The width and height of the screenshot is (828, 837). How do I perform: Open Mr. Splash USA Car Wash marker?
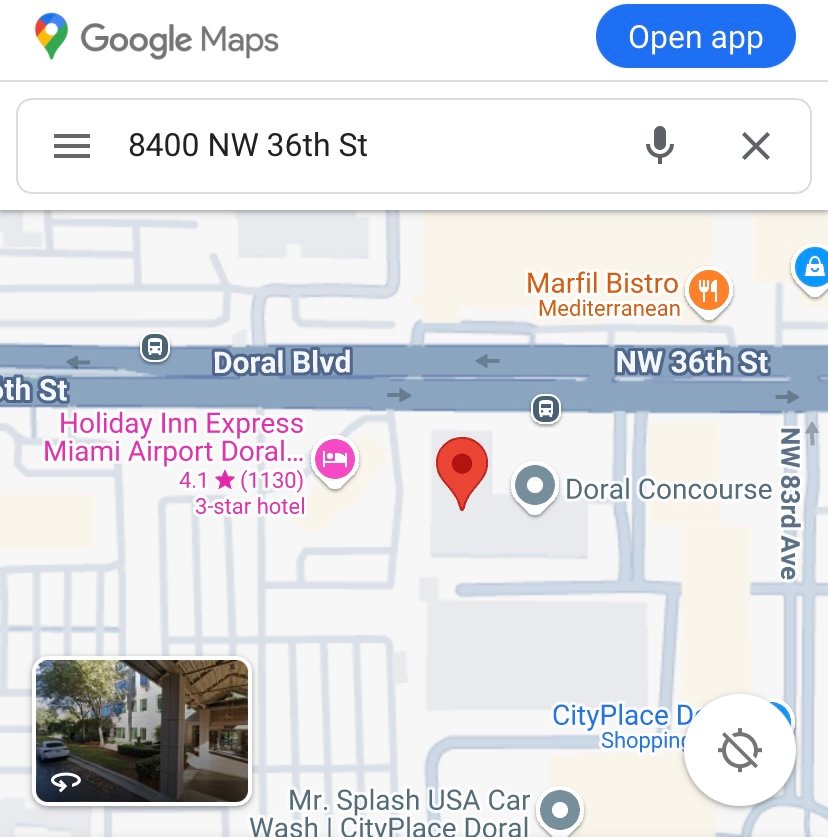(x=560, y=807)
